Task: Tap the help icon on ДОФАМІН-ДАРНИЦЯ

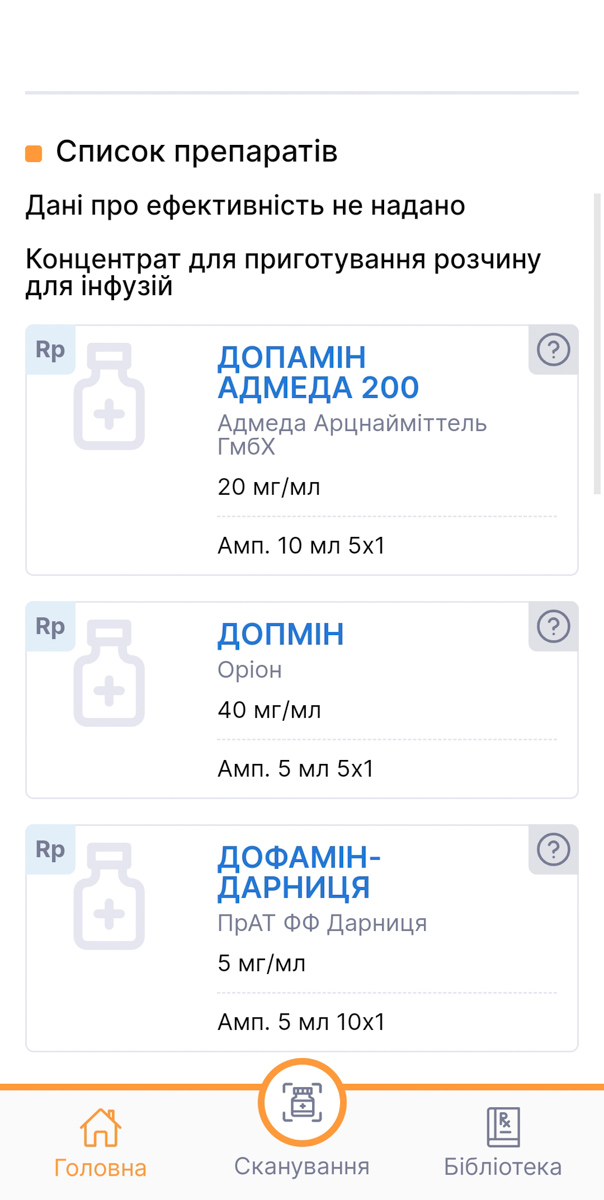Action: pos(553,850)
